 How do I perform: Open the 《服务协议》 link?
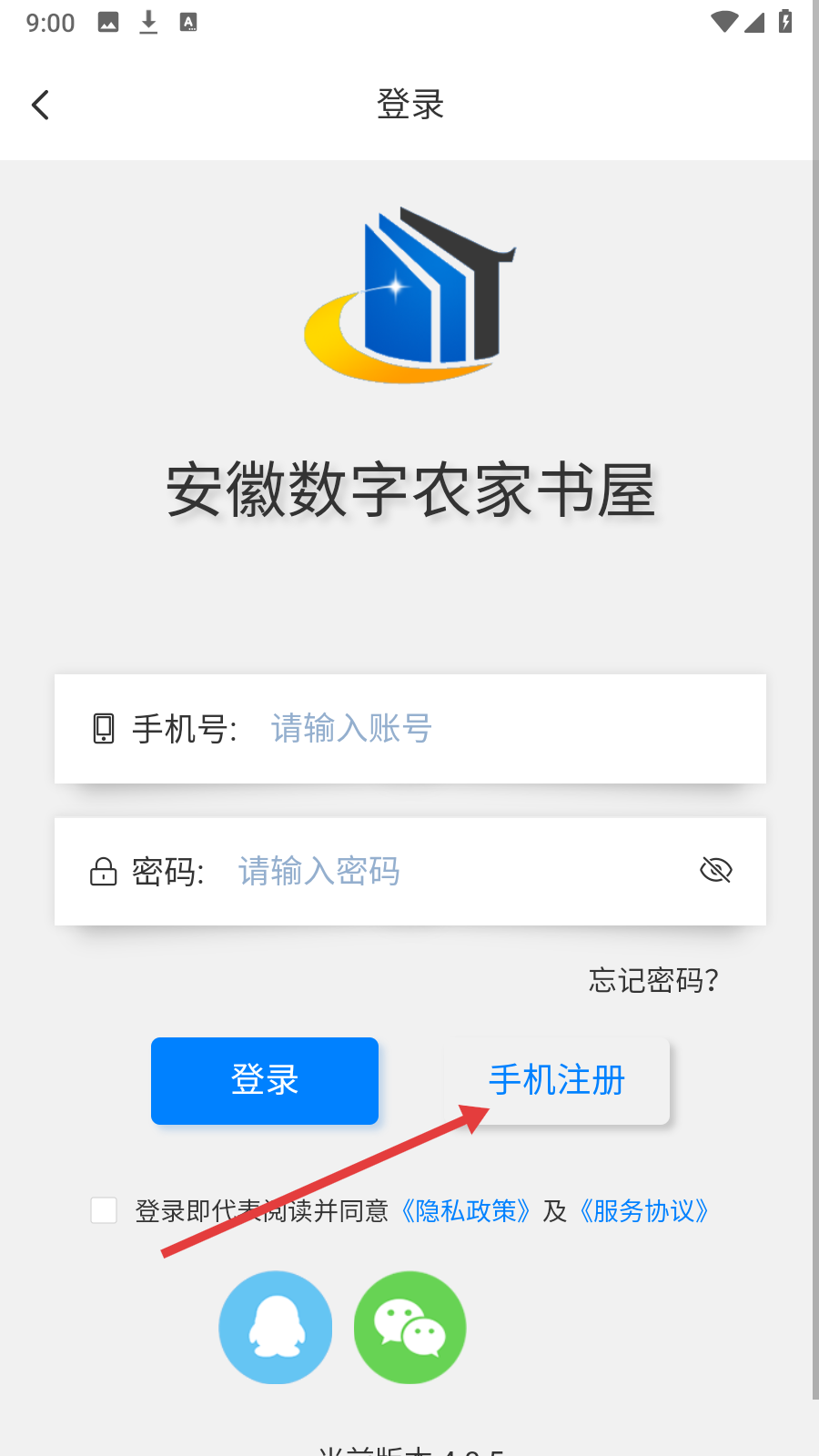coord(643,1211)
